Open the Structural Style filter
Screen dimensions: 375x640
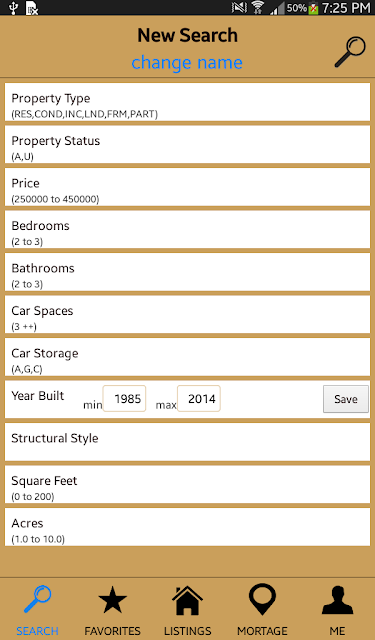(187, 442)
